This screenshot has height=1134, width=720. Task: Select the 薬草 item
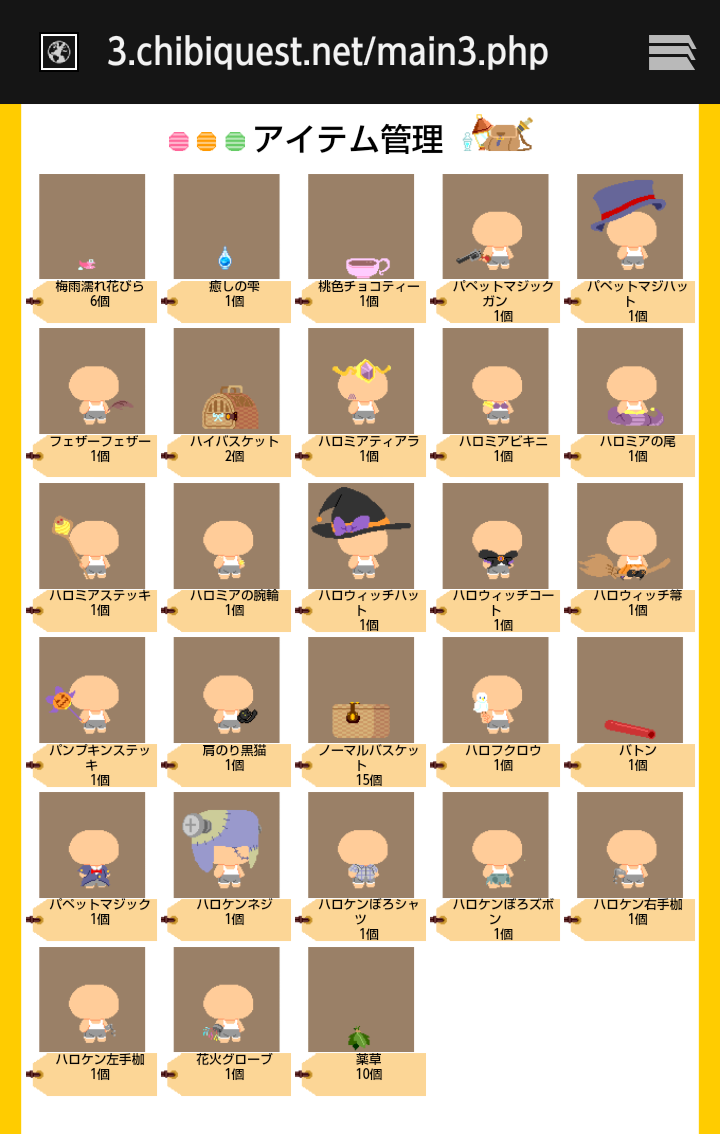click(x=361, y=1000)
